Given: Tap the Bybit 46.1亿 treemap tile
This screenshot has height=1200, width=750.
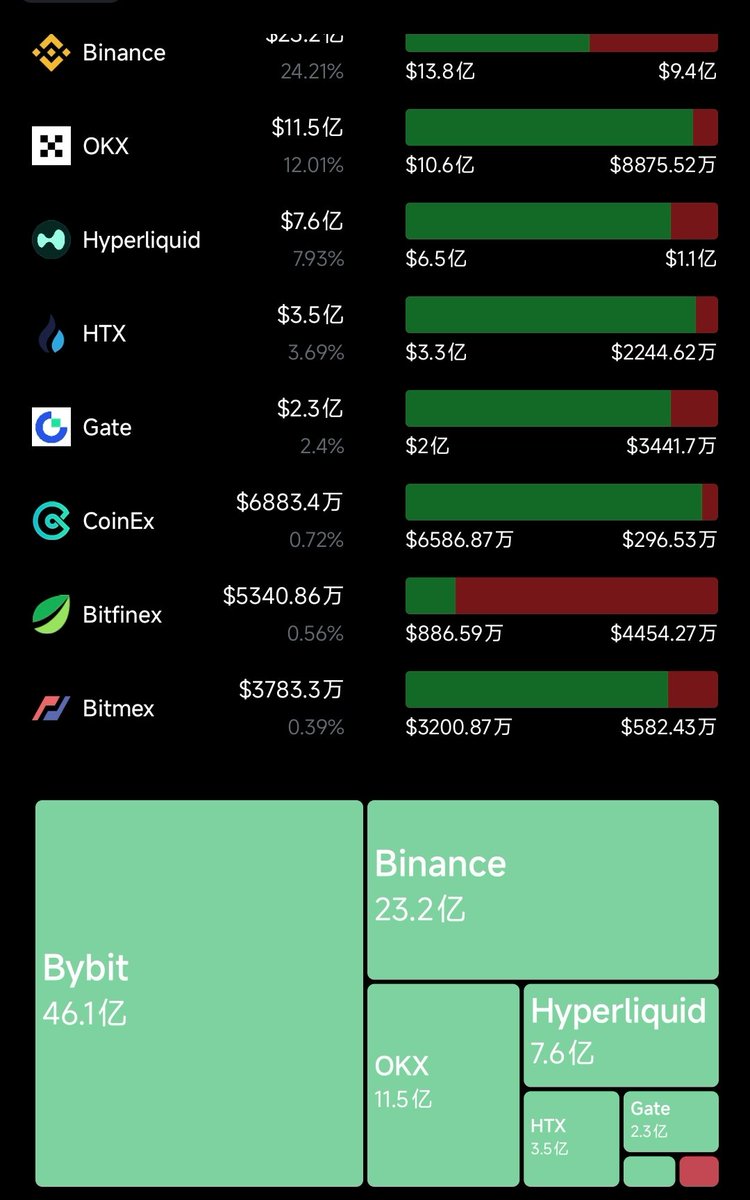Looking at the screenshot, I should point(199,992).
